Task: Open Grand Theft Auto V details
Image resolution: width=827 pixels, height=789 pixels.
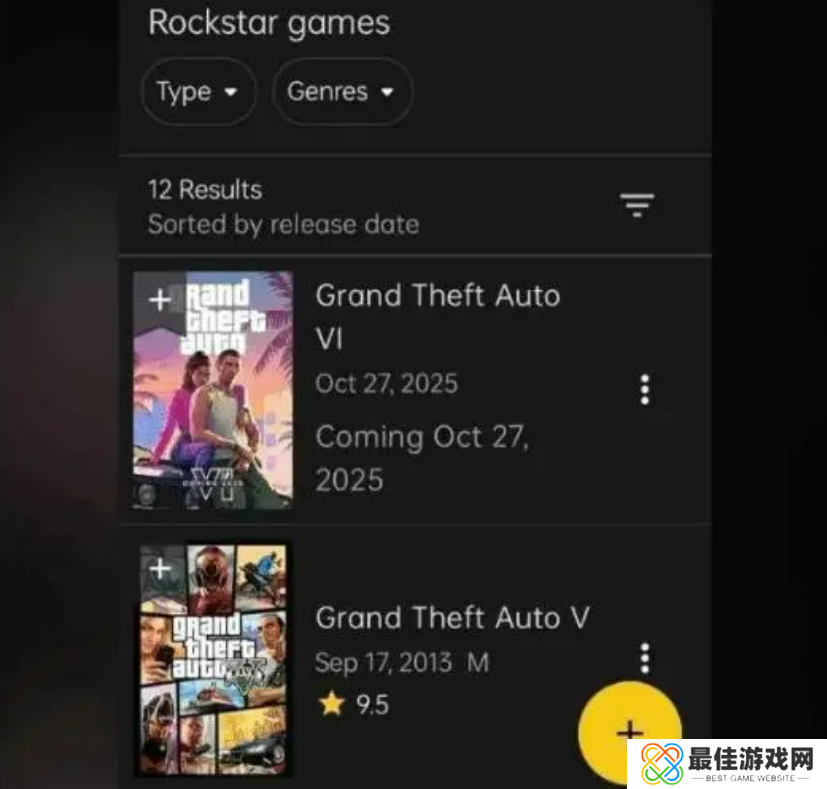Action: coord(452,618)
